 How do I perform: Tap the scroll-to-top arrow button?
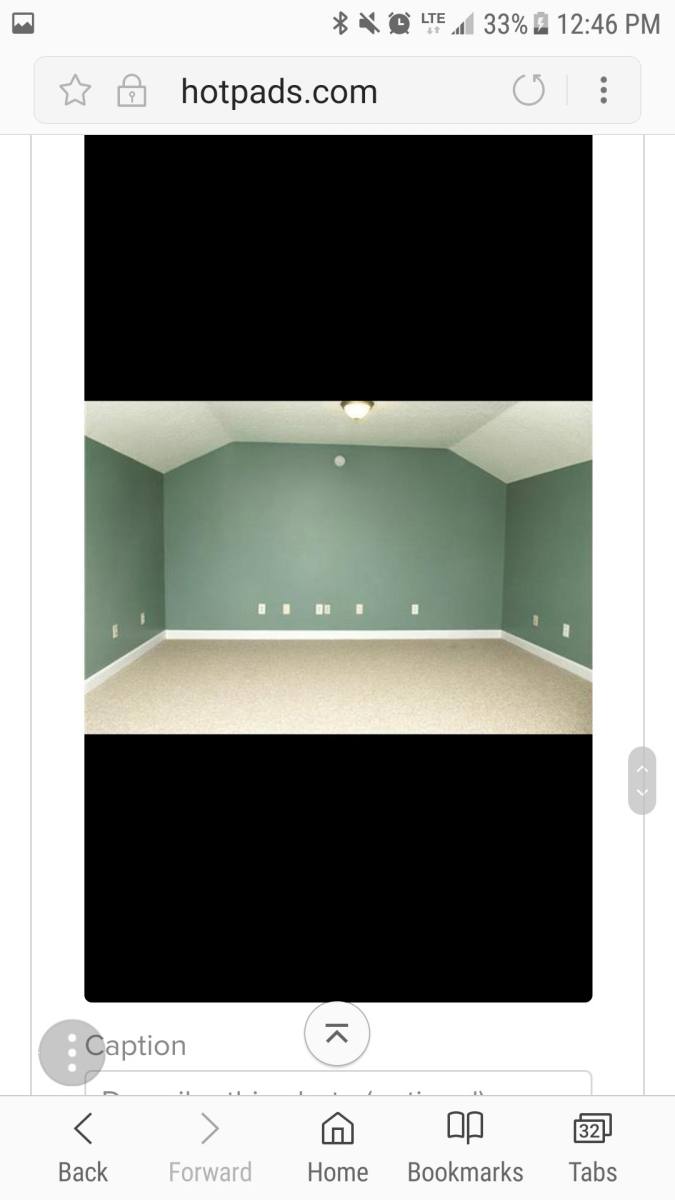(x=337, y=1034)
